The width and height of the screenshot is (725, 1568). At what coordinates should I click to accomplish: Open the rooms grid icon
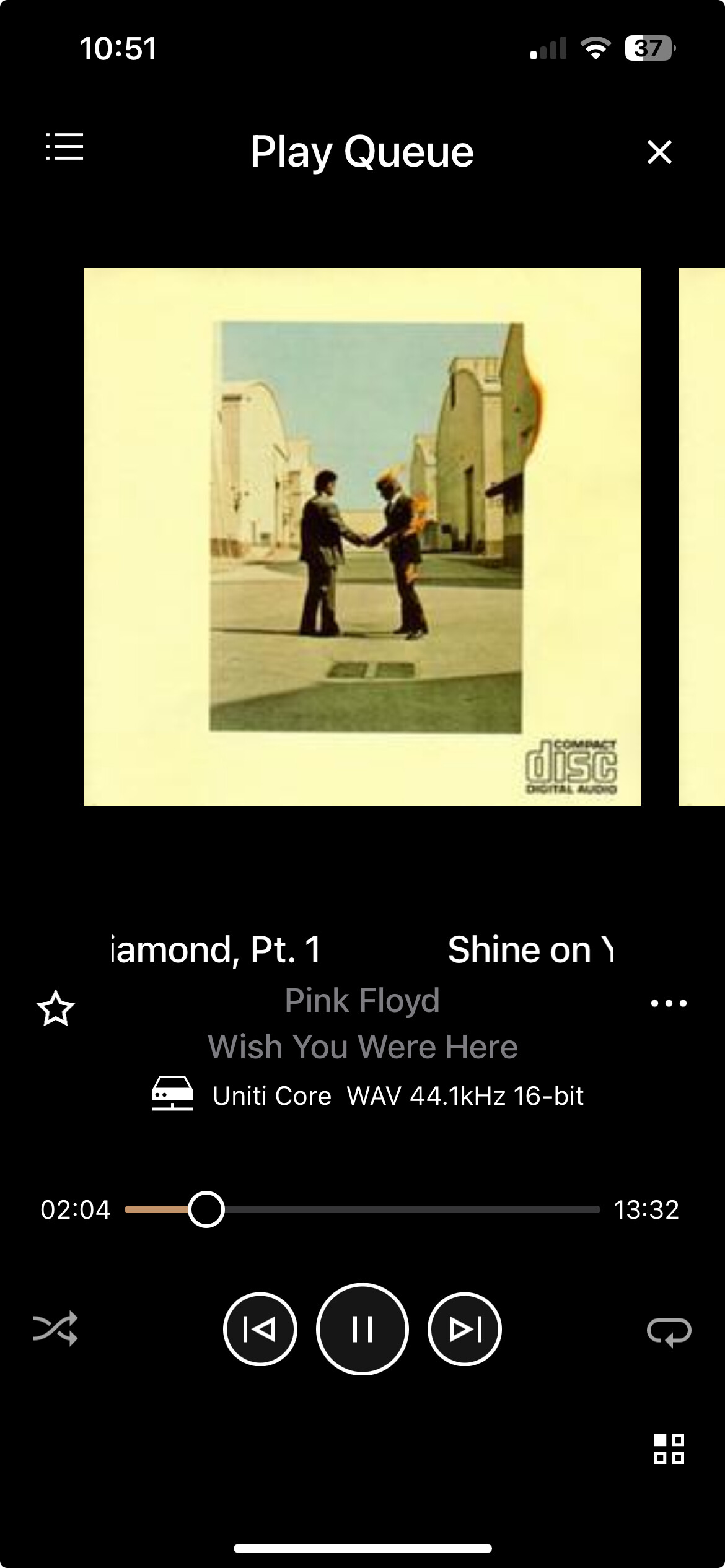tap(669, 1449)
